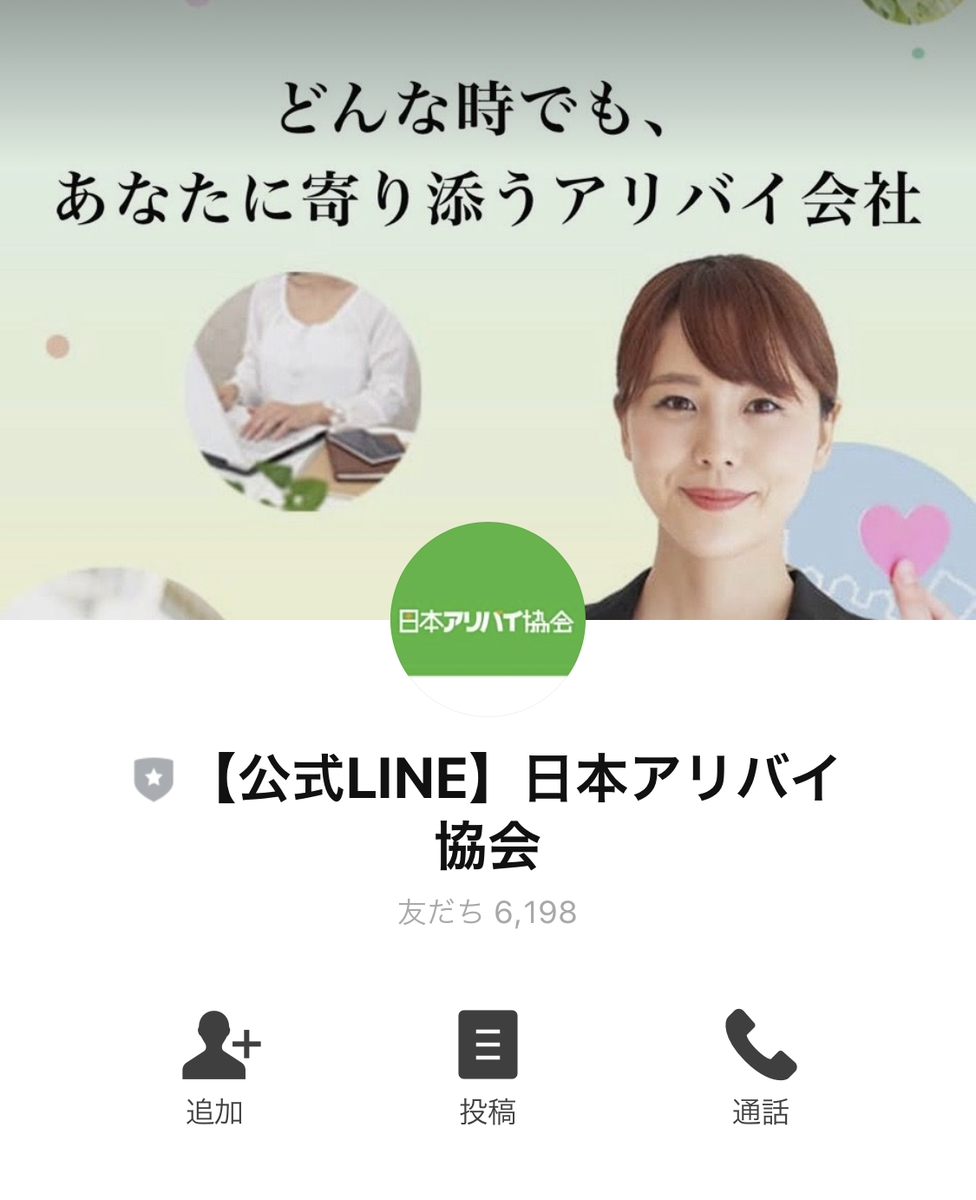Screen dimensions: 976x1200
Task: Open the account's posts via 投稿
Action: click(x=488, y=1065)
